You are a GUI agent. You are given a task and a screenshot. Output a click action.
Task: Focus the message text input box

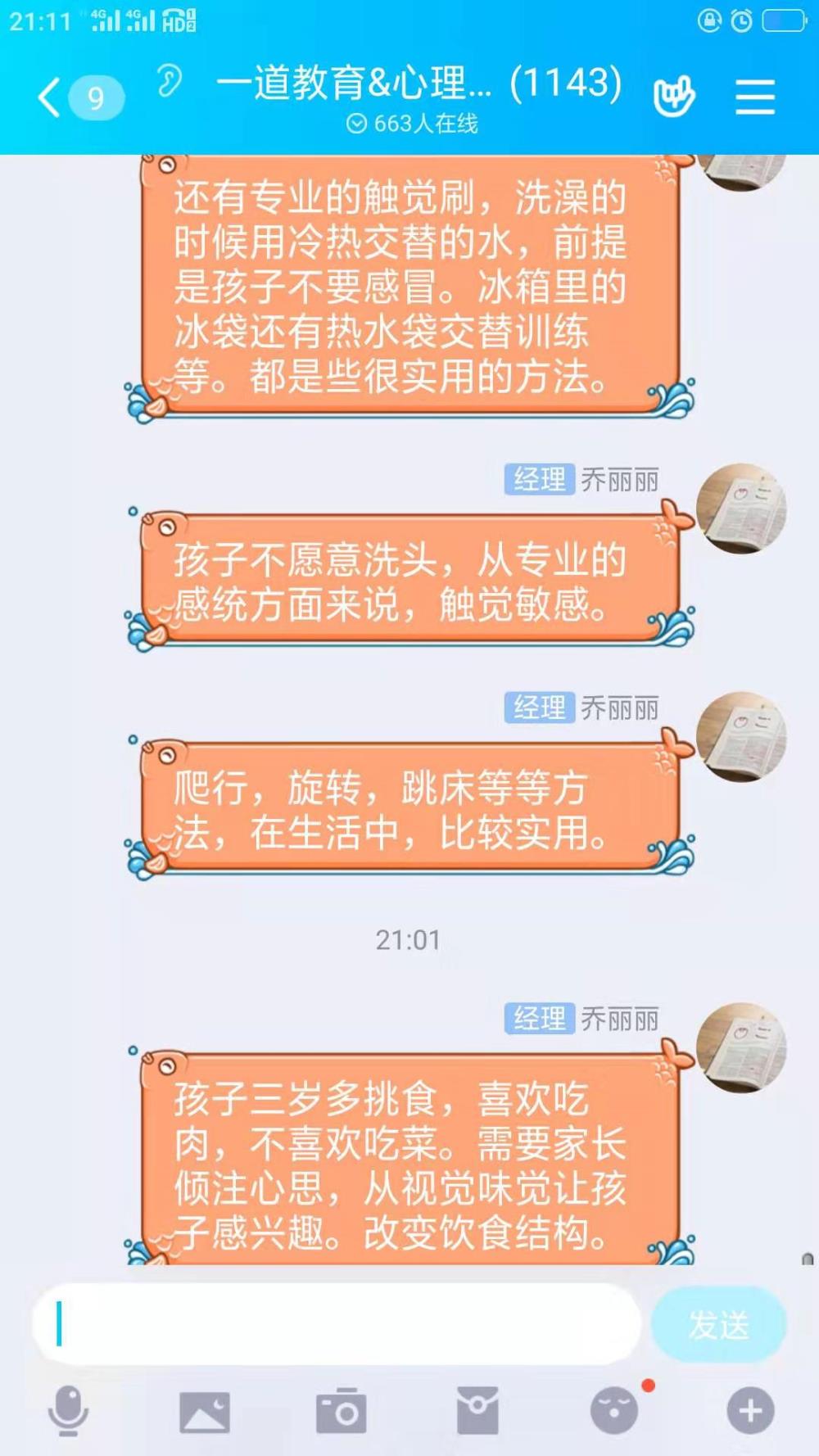(x=336, y=1323)
